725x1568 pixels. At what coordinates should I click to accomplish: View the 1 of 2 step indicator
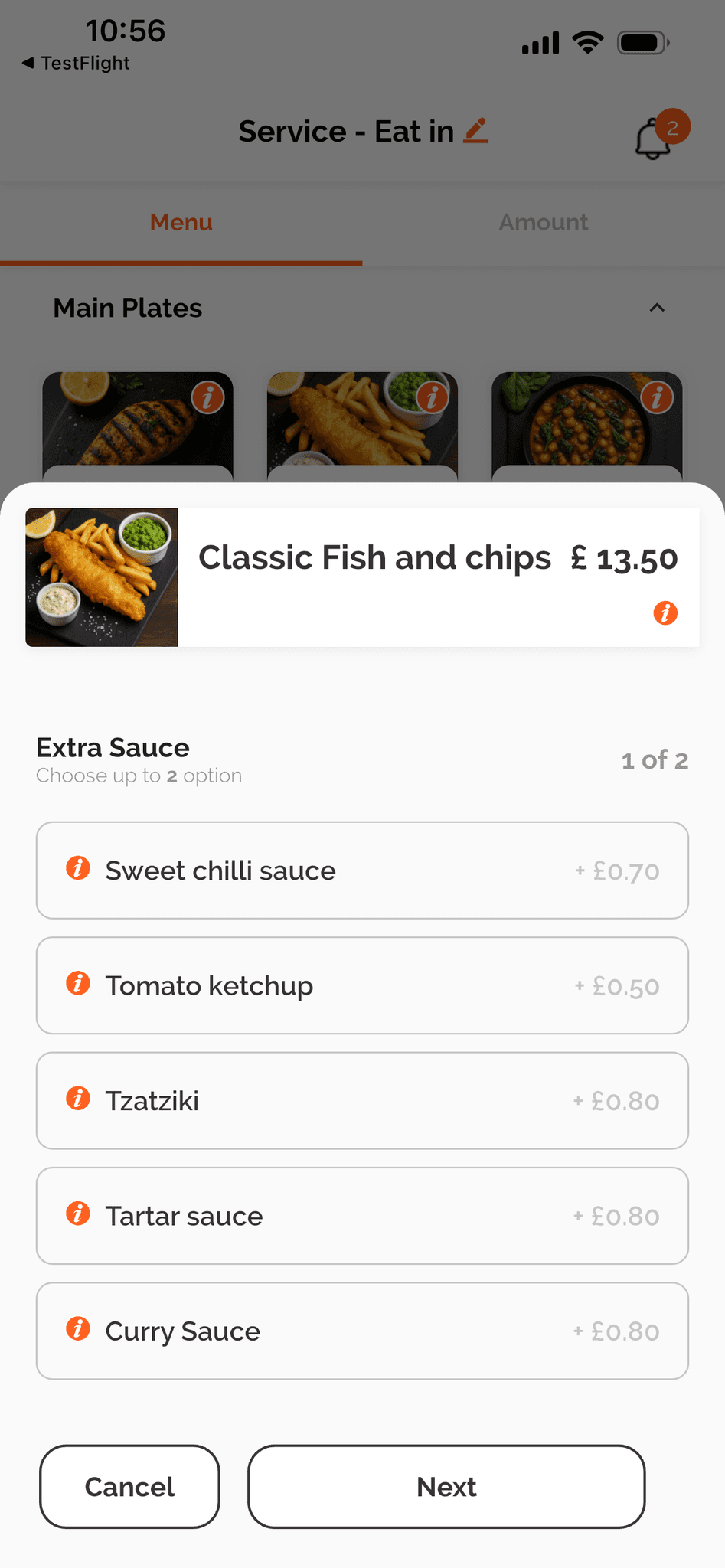655,759
